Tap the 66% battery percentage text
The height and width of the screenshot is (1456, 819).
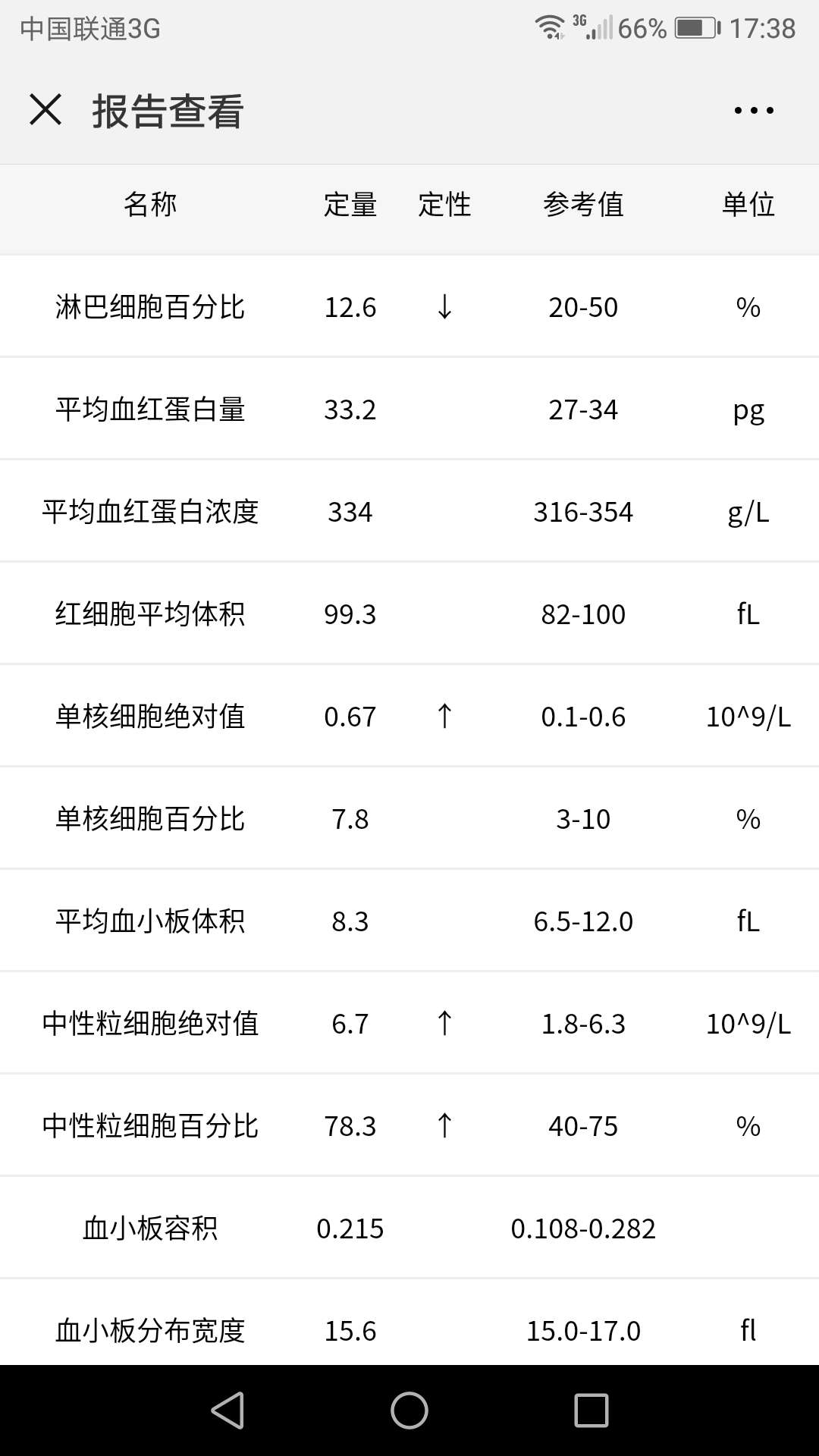click(642, 27)
